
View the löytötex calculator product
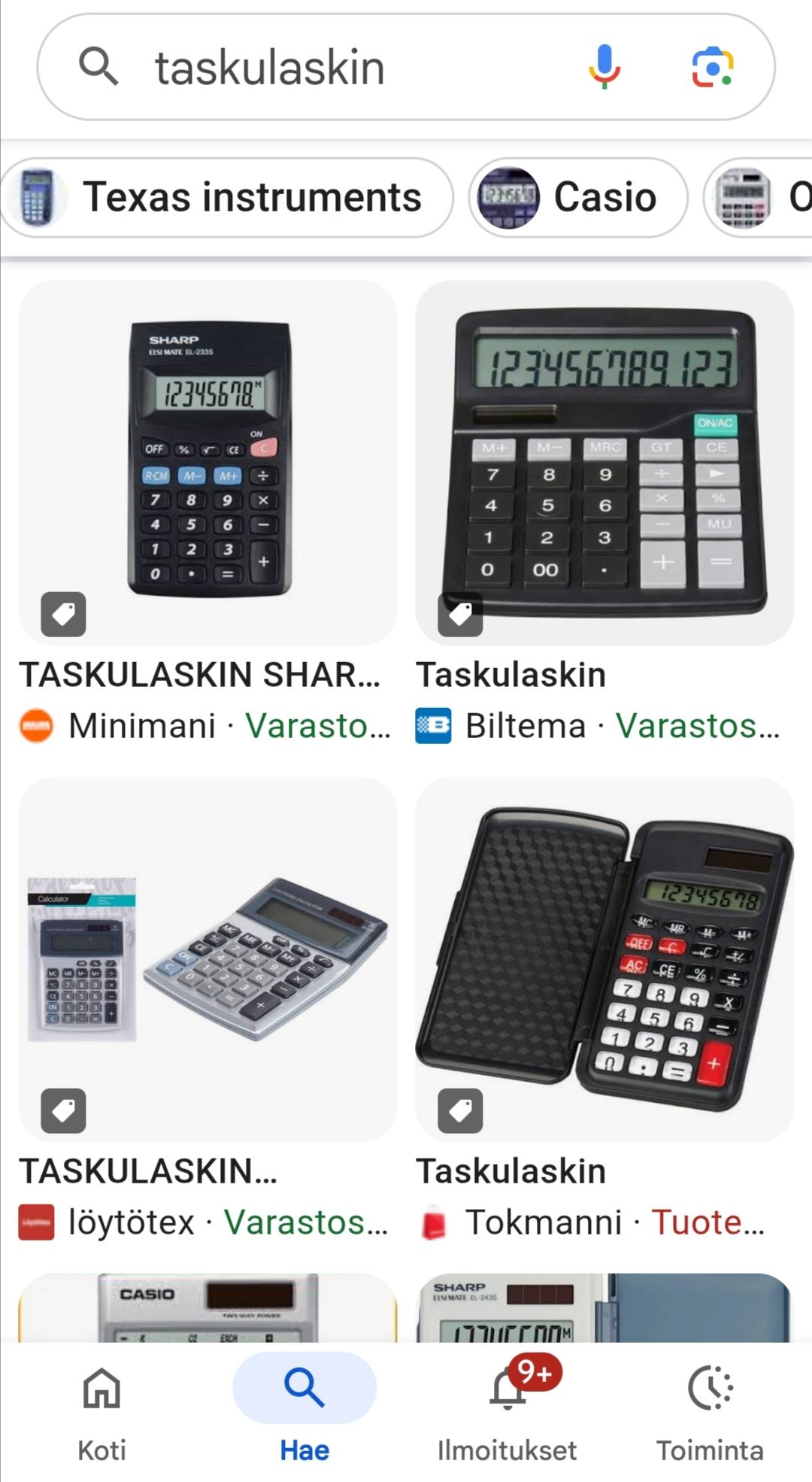[208, 959]
